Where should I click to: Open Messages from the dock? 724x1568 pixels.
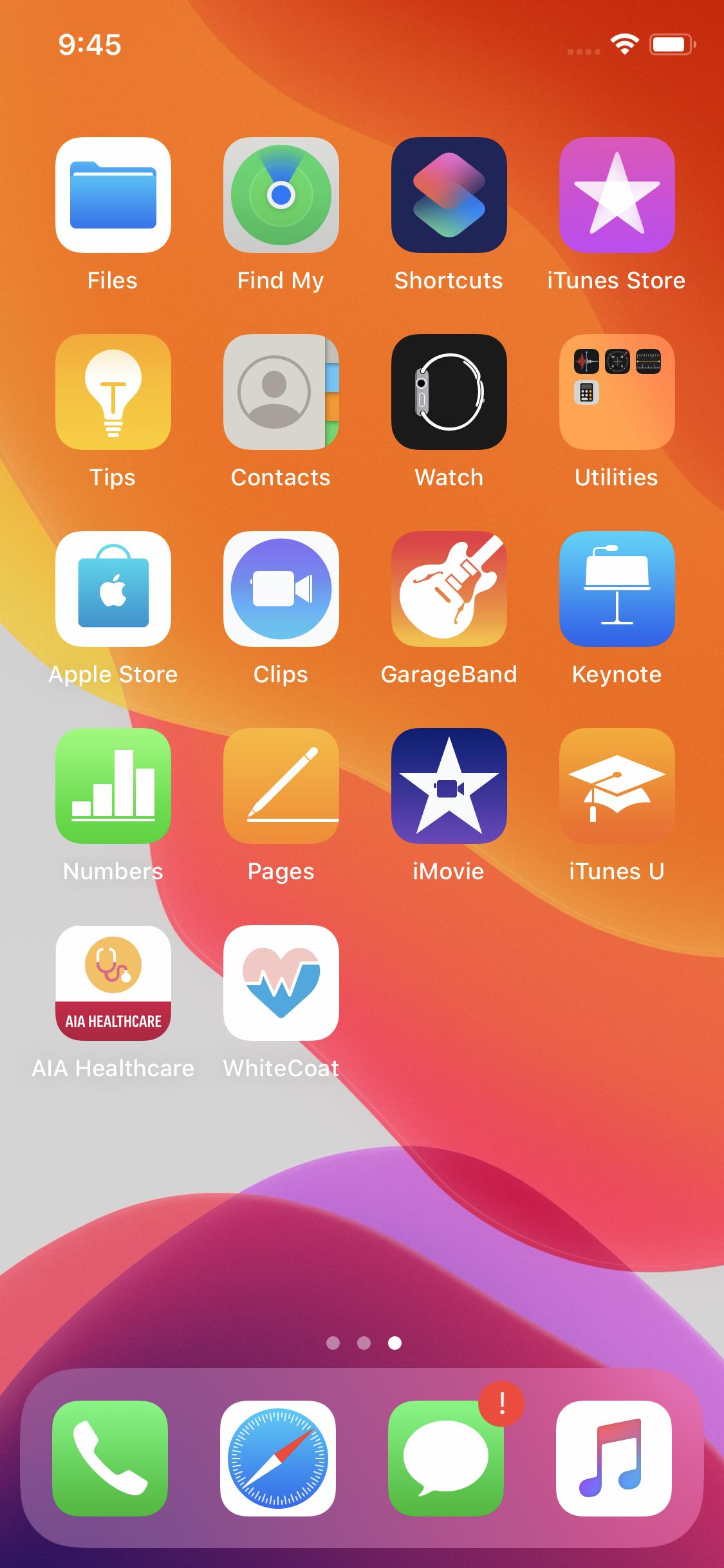pyautogui.click(x=446, y=1459)
